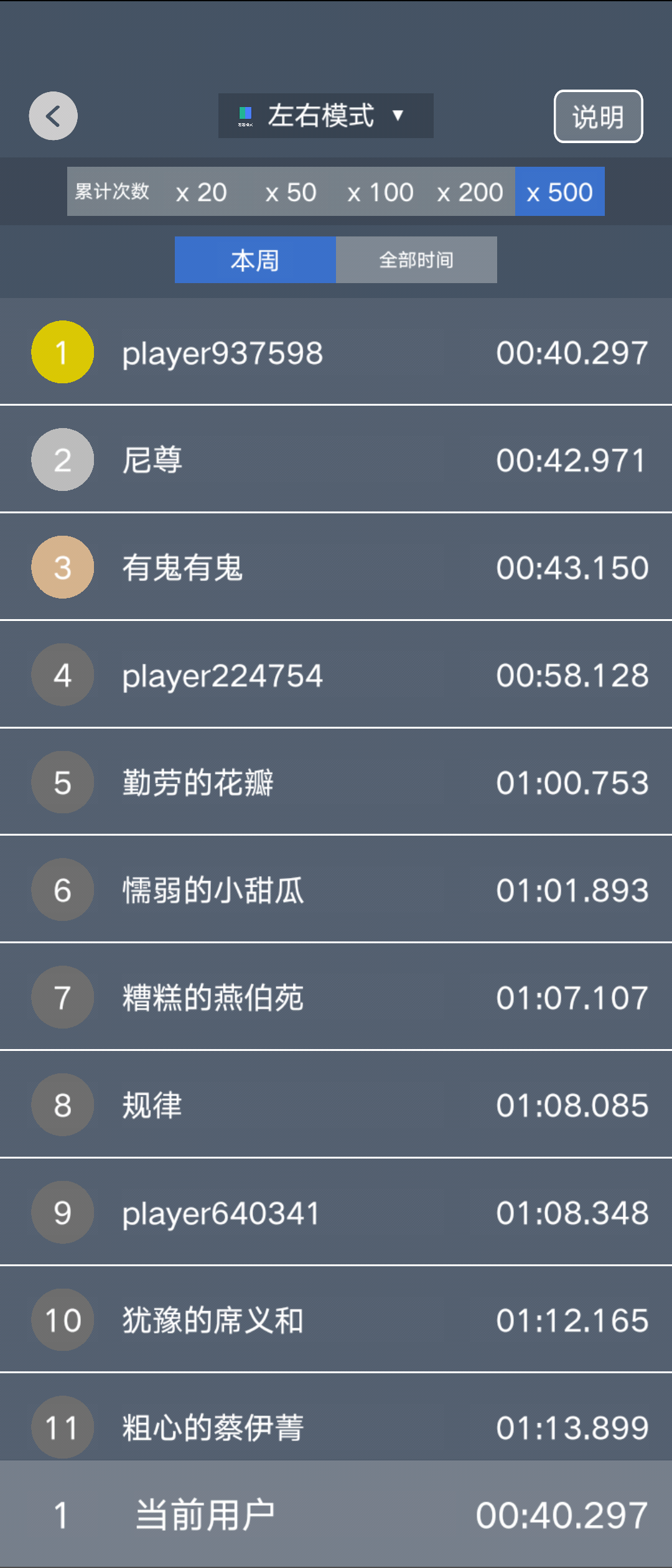Click the 左右模式 green mode icon
The image size is (672, 1568).
(x=245, y=114)
